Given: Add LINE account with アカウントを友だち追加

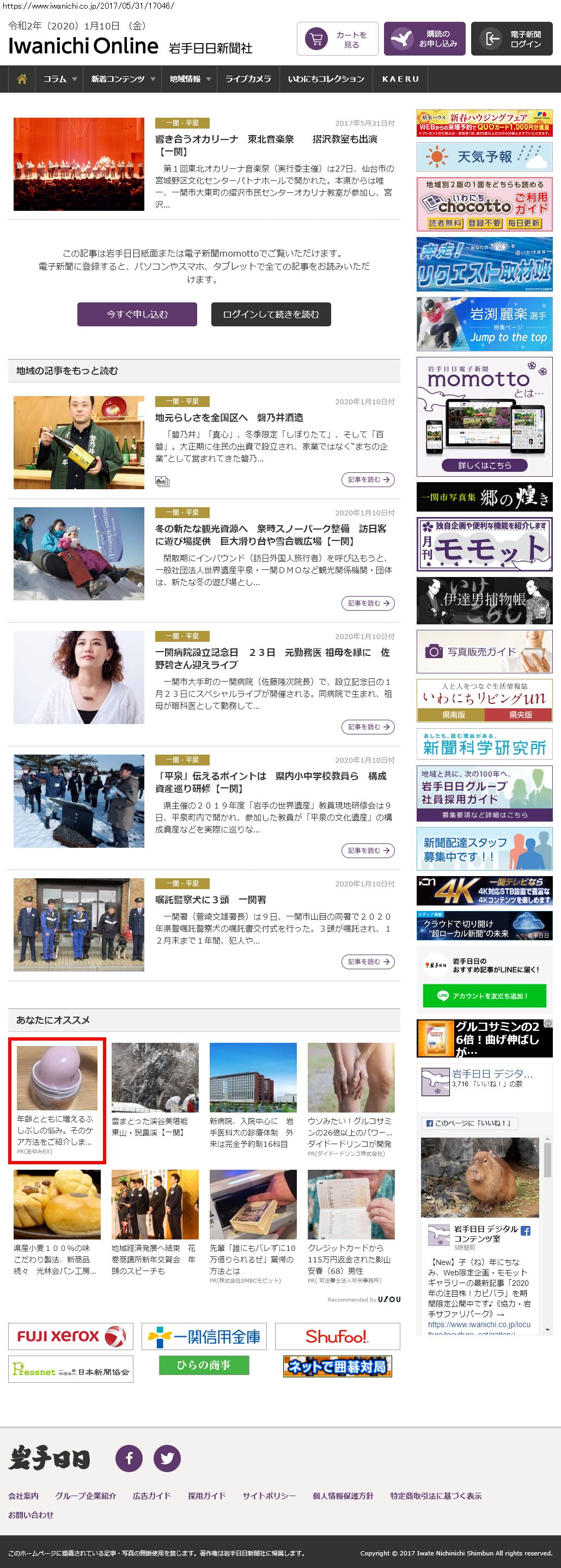Looking at the screenshot, I should click(x=484, y=996).
